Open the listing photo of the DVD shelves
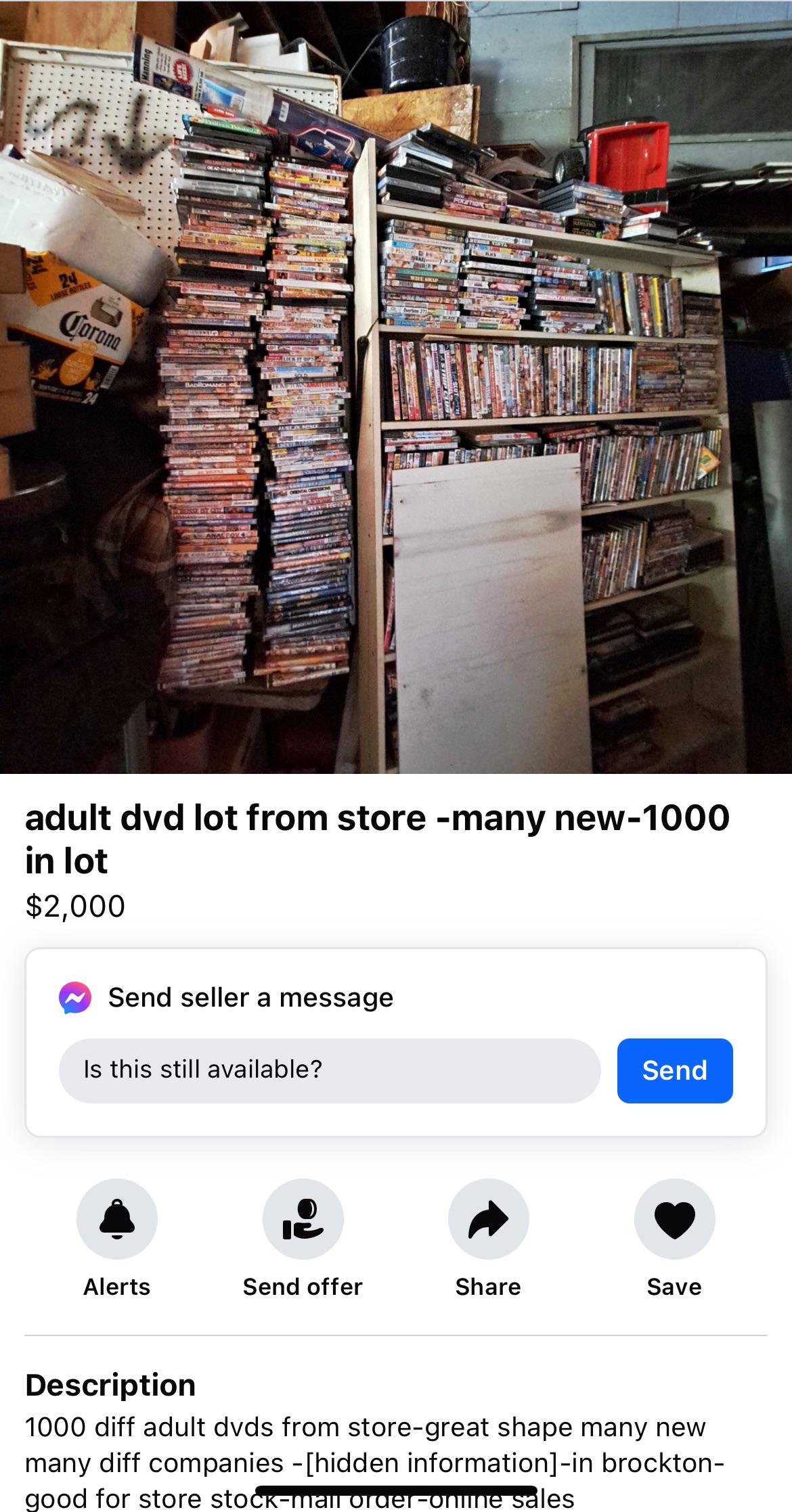This screenshot has height=1512, width=792. tap(396, 386)
